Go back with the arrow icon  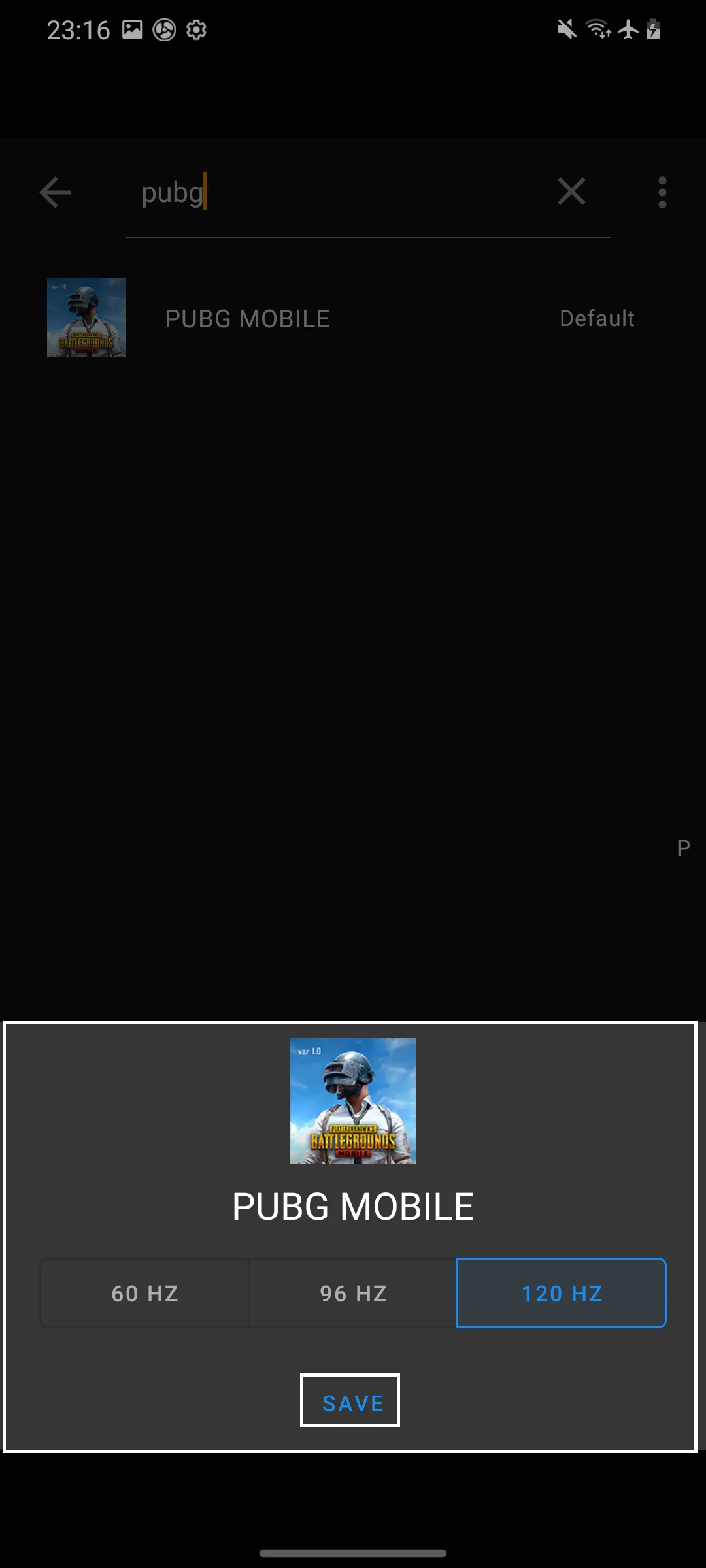pyautogui.click(x=56, y=193)
